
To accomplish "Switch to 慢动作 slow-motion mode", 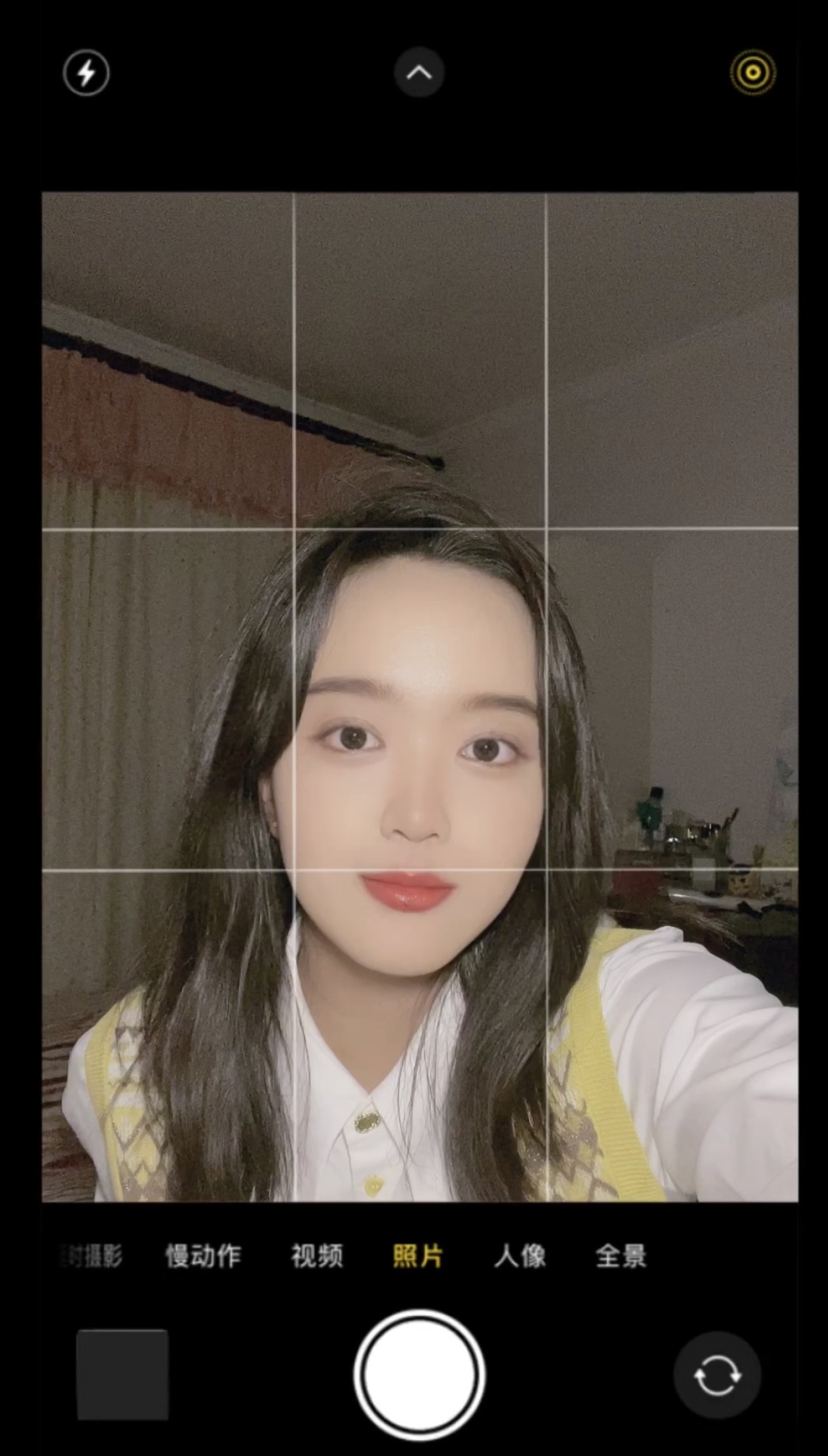I will (x=203, y=1255).
